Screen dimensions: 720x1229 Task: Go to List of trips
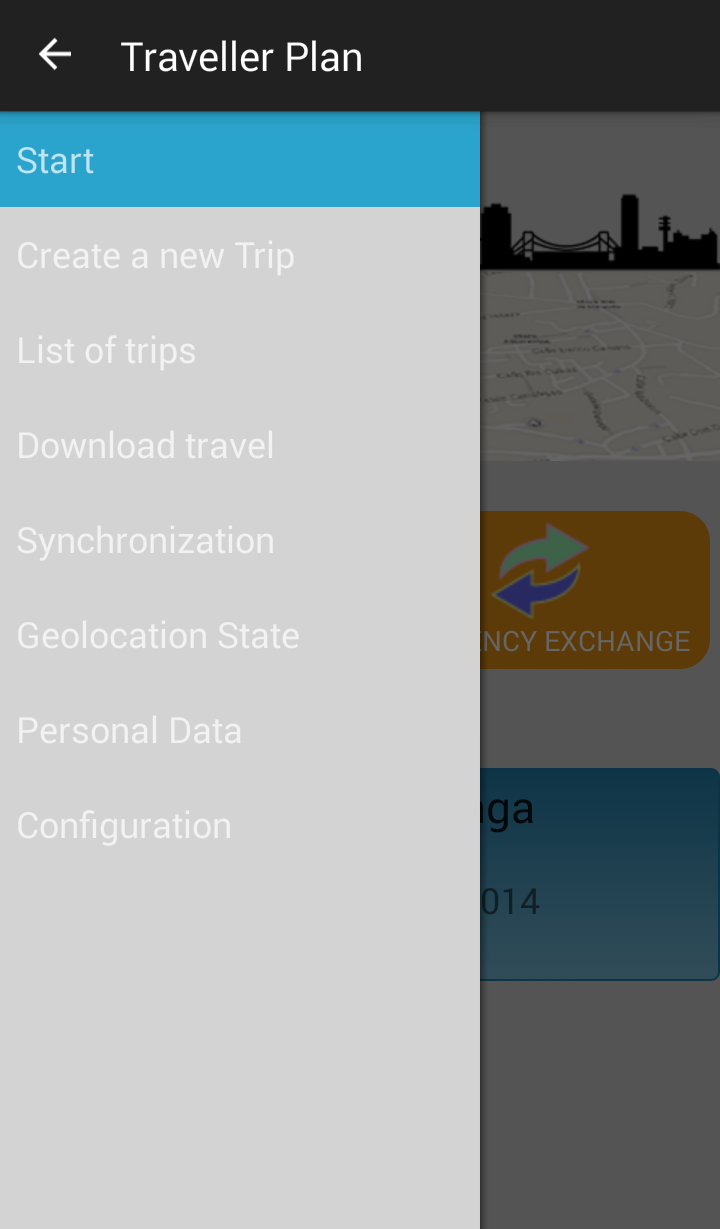tap(240, 351)
